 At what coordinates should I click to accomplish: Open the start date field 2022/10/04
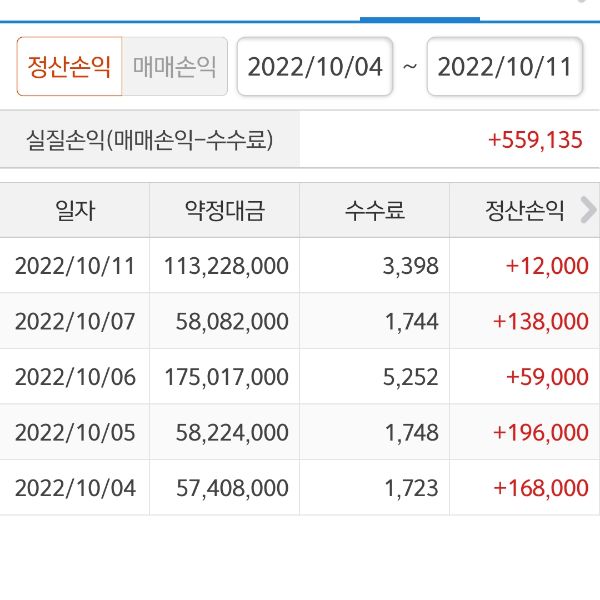(314, 67)
